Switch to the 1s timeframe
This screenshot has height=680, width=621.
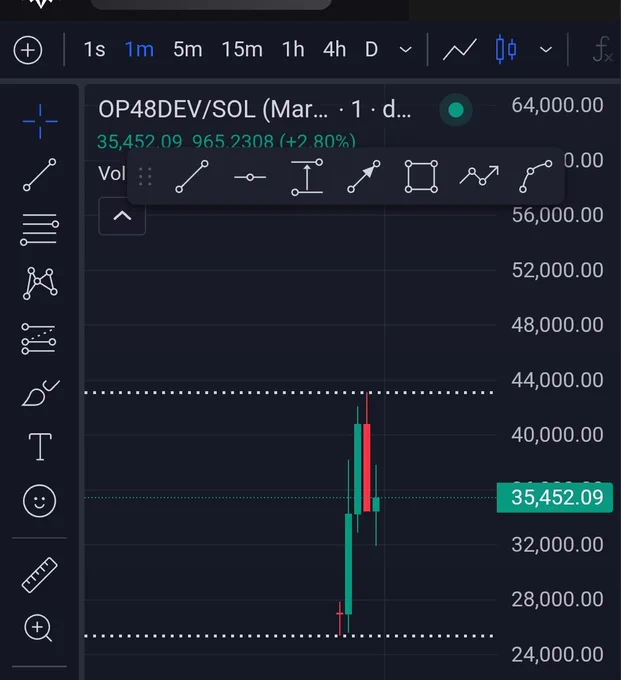[95, 49]
